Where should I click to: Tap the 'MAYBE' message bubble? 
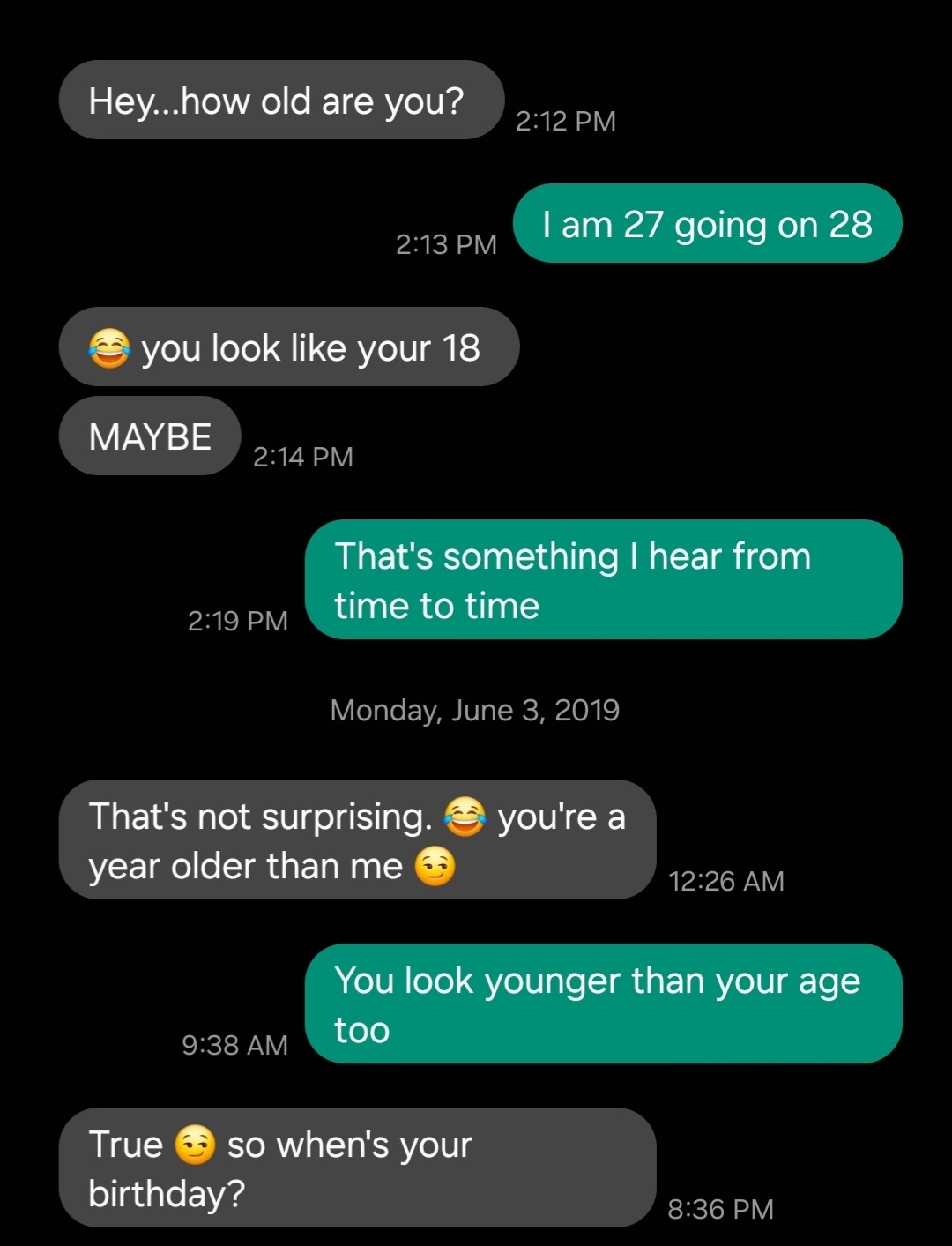coord(149,436)
